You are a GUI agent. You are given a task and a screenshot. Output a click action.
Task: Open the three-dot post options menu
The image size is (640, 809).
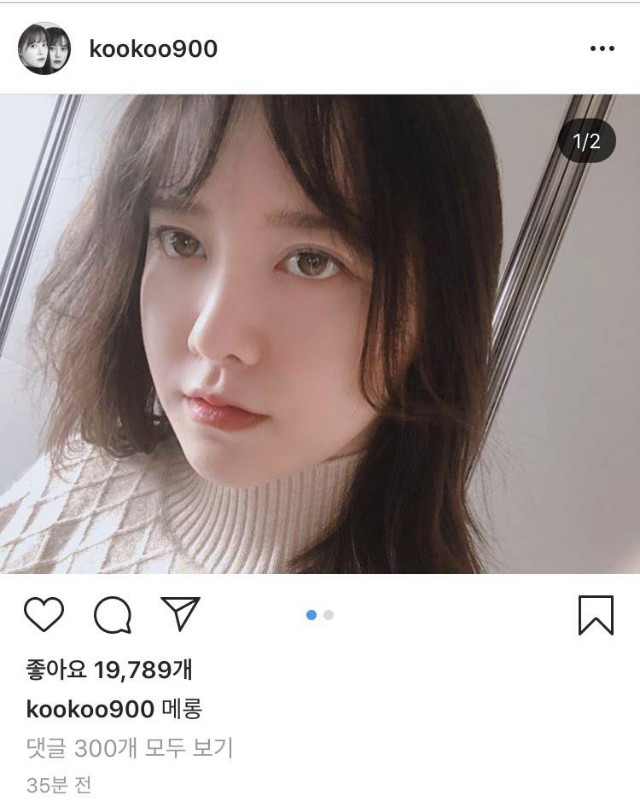[602, 49]
